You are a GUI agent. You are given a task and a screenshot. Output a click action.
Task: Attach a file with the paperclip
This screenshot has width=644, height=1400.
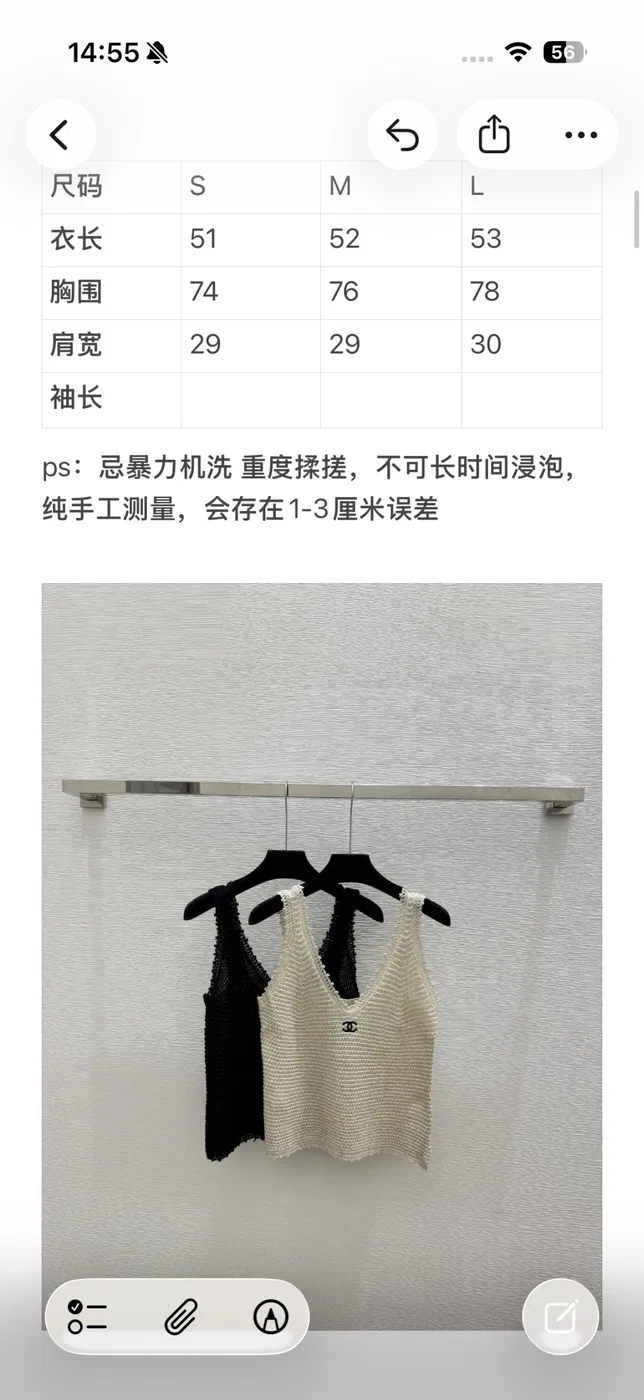click(x=180, y=1317)
